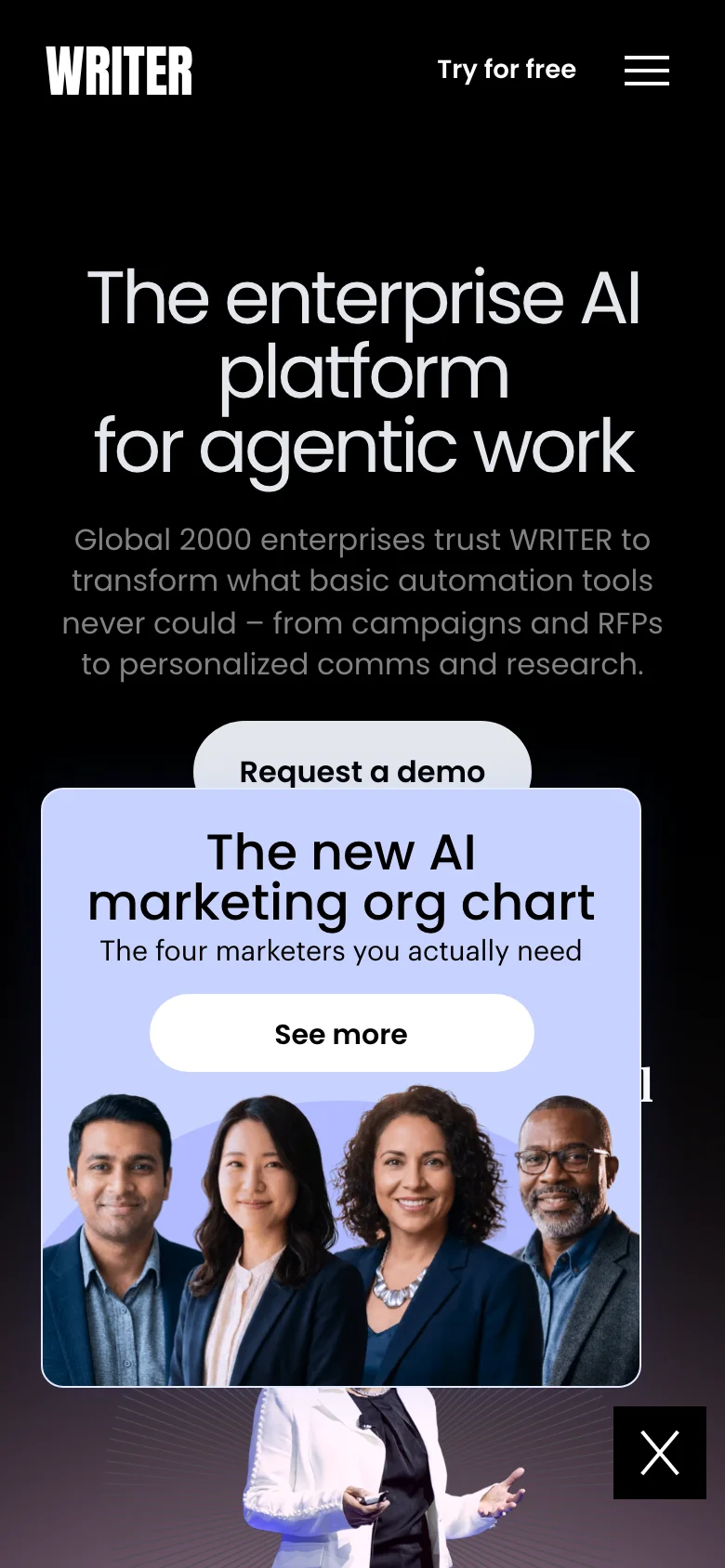
Task: Dismiss the popup with the X icon
Action: pos(660,1452)
